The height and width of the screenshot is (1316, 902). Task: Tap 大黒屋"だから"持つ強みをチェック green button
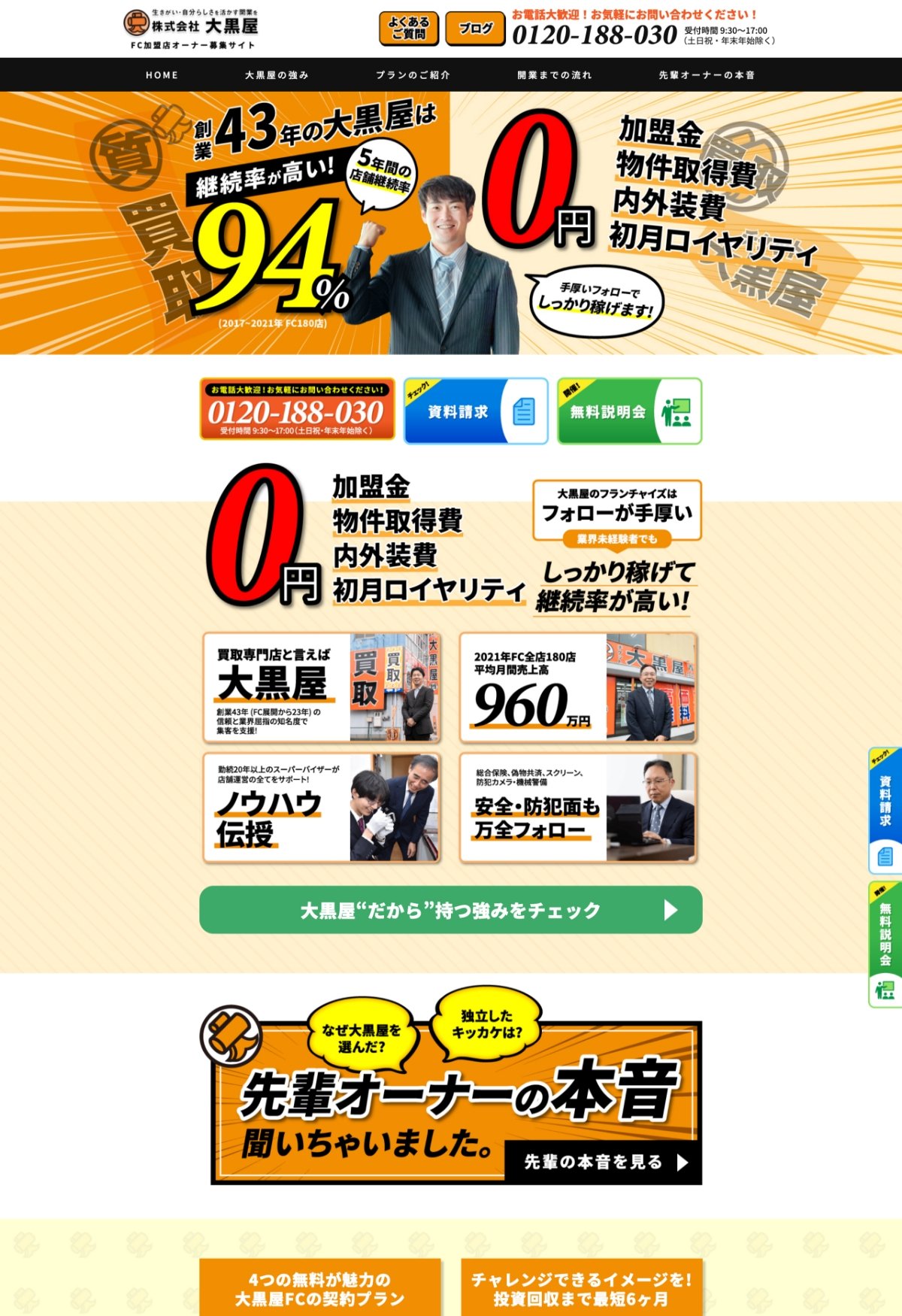pos(450,910)
